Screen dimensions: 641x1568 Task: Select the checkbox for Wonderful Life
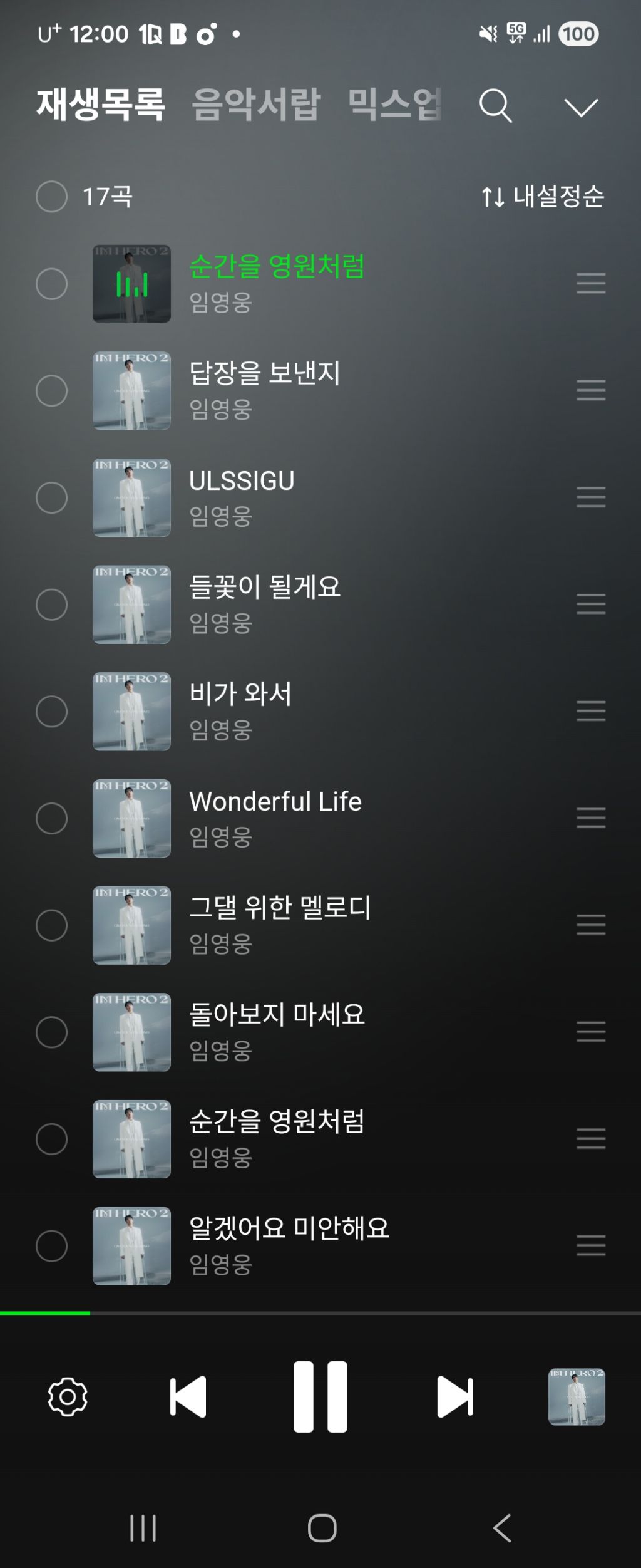52,818
